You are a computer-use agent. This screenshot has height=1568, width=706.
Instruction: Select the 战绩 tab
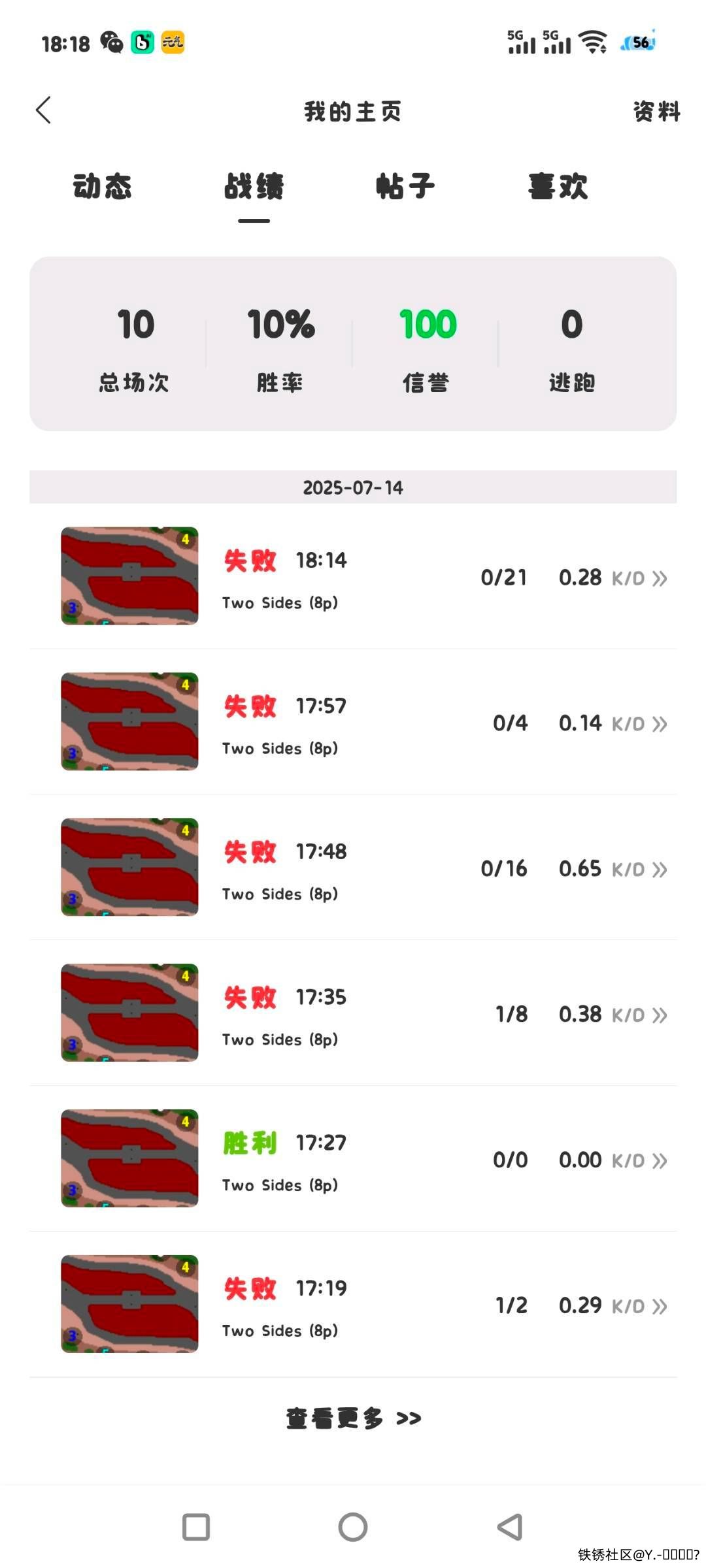click(x=254, y=187)
